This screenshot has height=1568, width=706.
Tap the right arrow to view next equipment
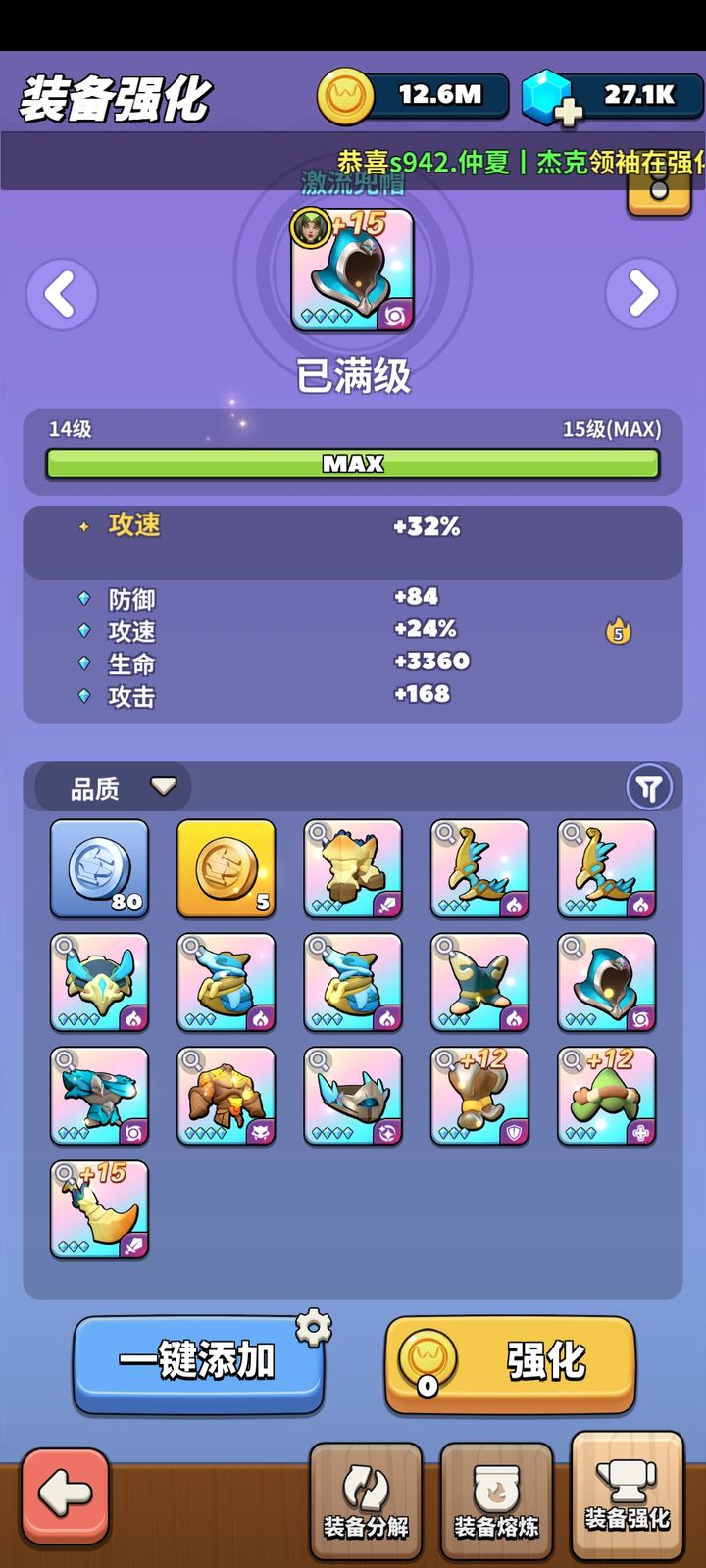(642, 293)
